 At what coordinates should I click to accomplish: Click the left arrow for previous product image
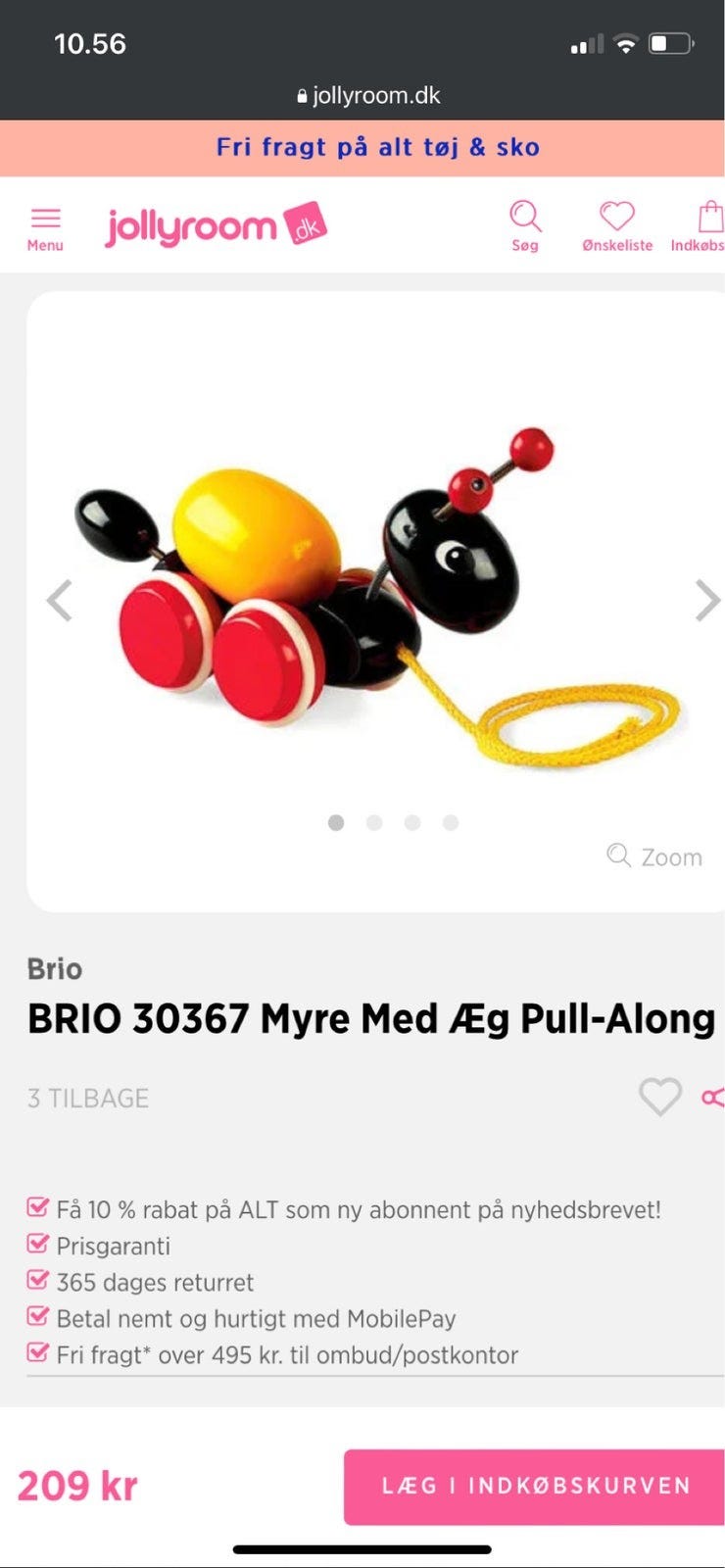pos(60,600)
